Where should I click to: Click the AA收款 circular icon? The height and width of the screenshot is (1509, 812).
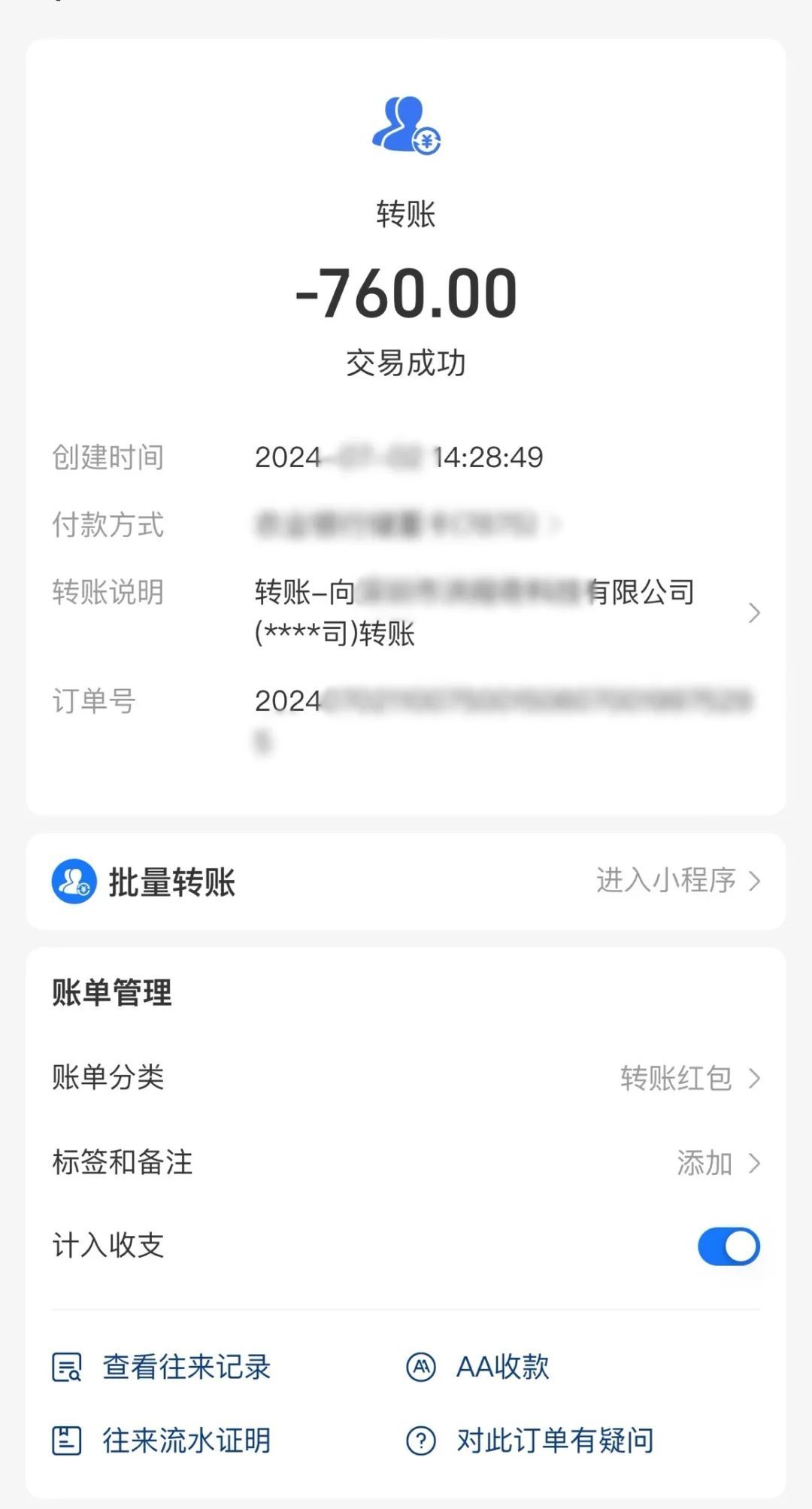pyautogui.click(x=421, y=1368)
